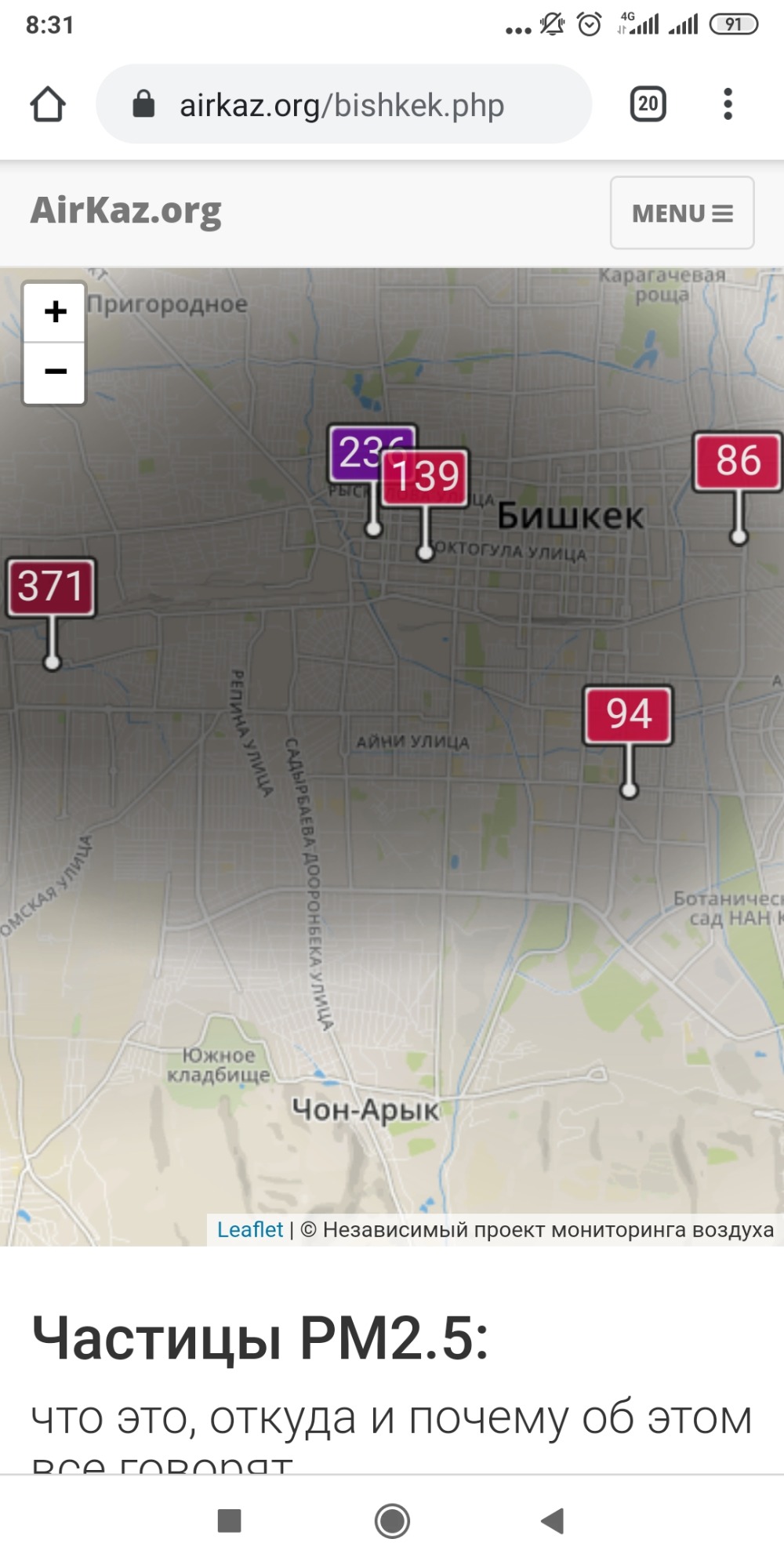Zoom in on the map
This screenshot has width=784, height=1568.
(55, 312)
